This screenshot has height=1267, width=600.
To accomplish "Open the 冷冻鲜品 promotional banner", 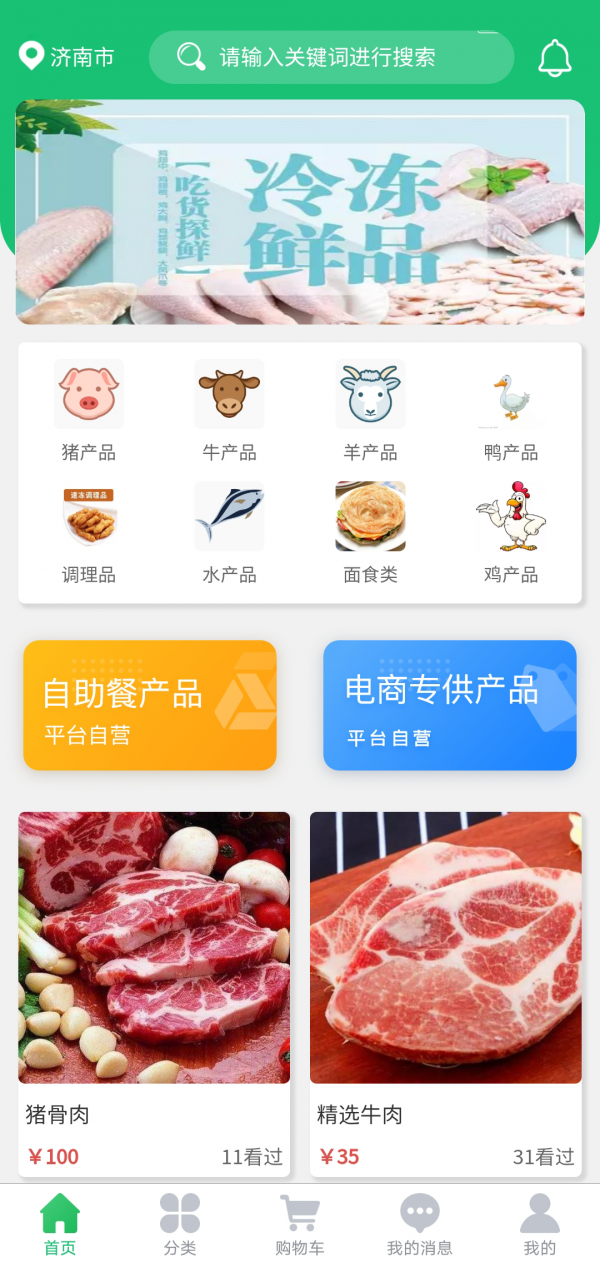I will pos(300,212).
